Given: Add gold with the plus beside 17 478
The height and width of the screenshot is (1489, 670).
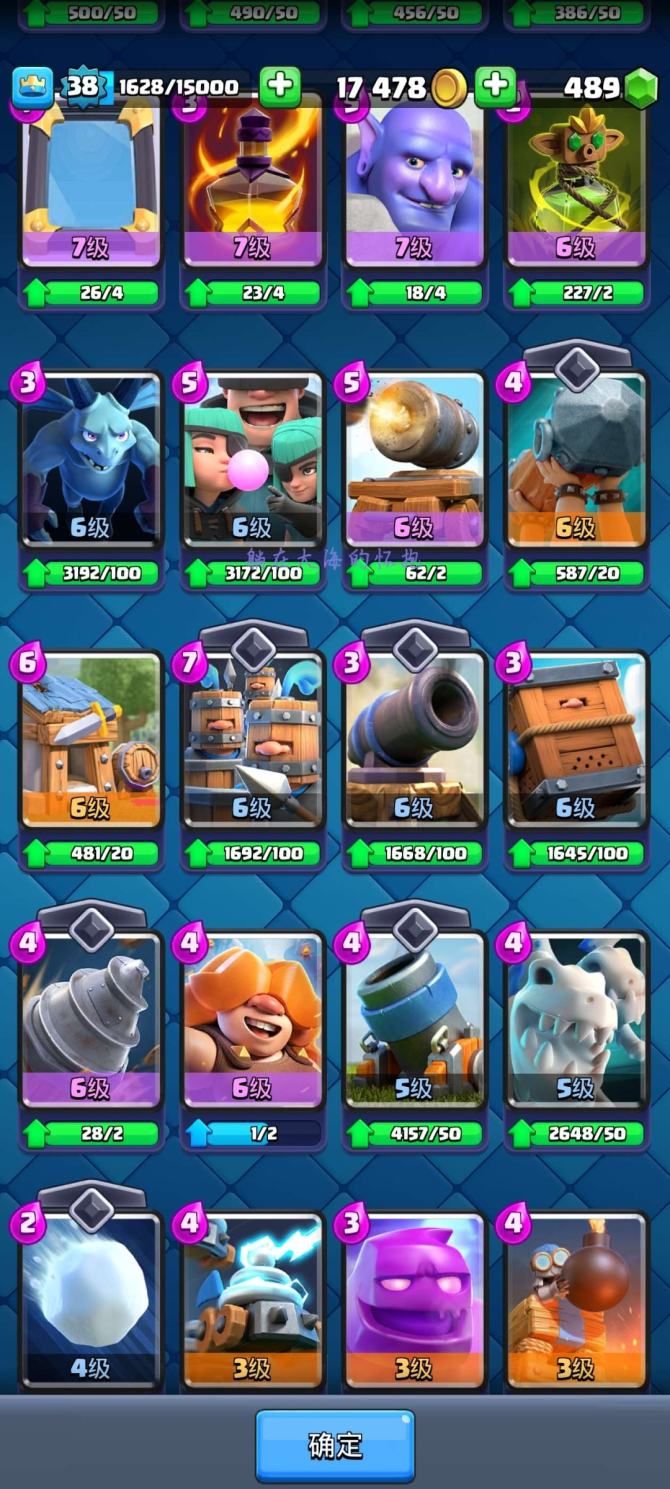Looking at the screenshot, I should pos(495,87).
